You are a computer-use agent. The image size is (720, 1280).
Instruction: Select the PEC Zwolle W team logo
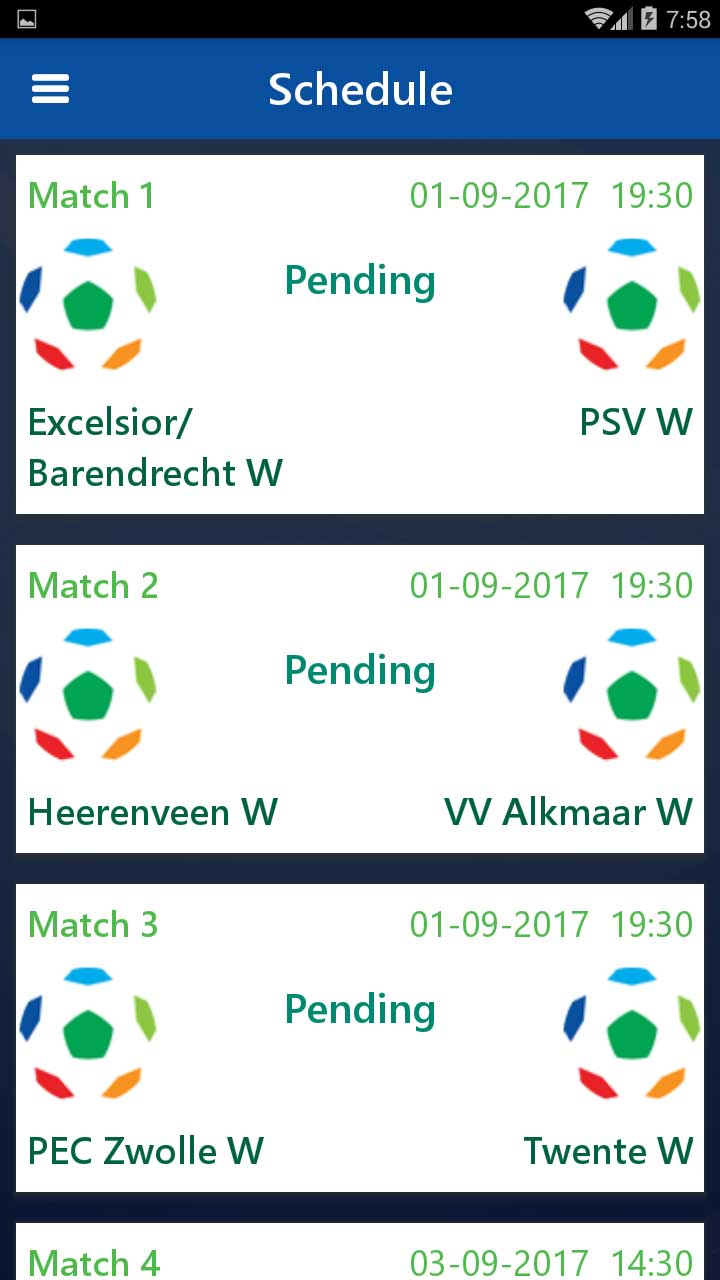tap(88, 1032)
